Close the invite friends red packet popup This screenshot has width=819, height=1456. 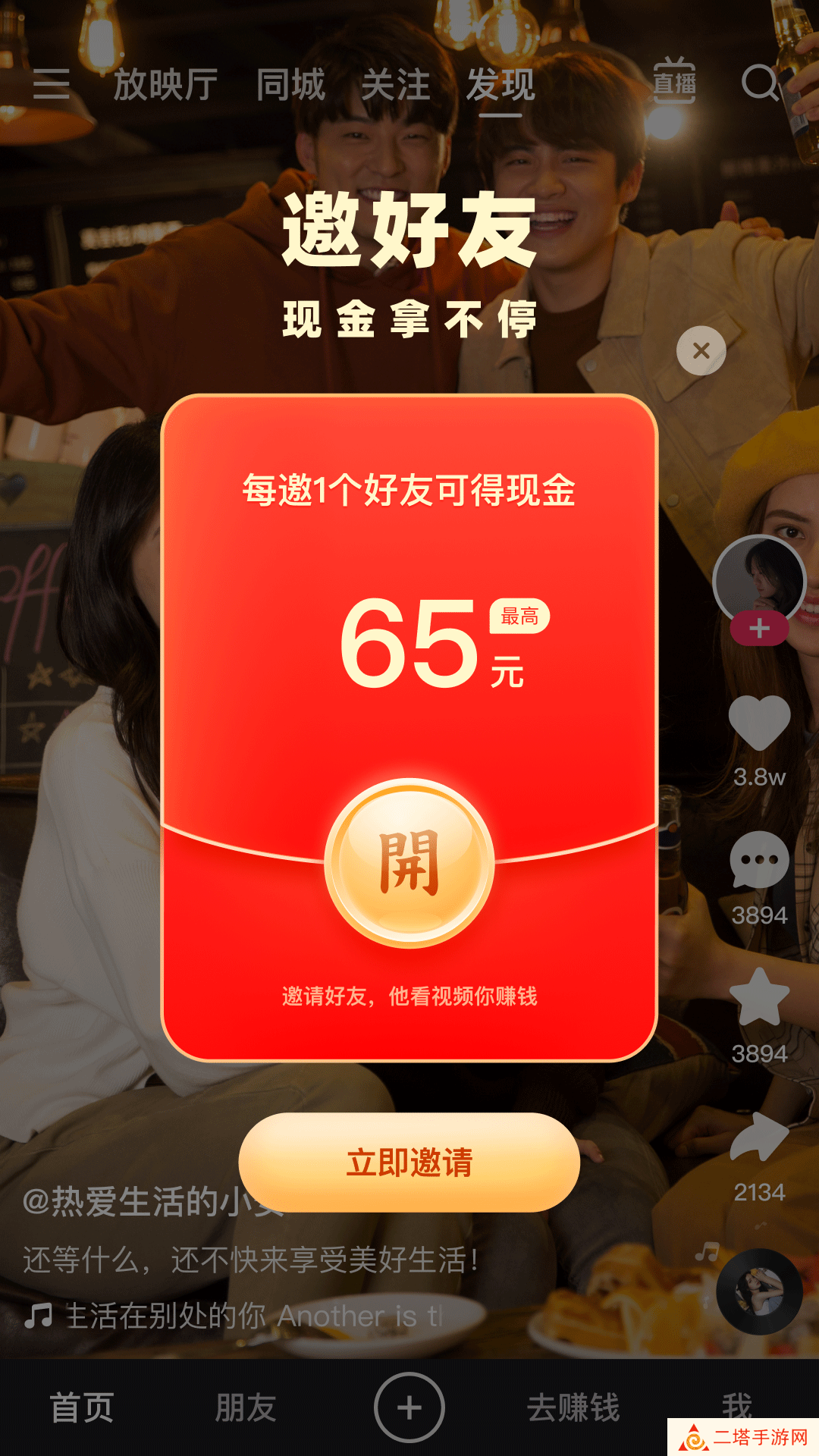[x=701, y=350]
